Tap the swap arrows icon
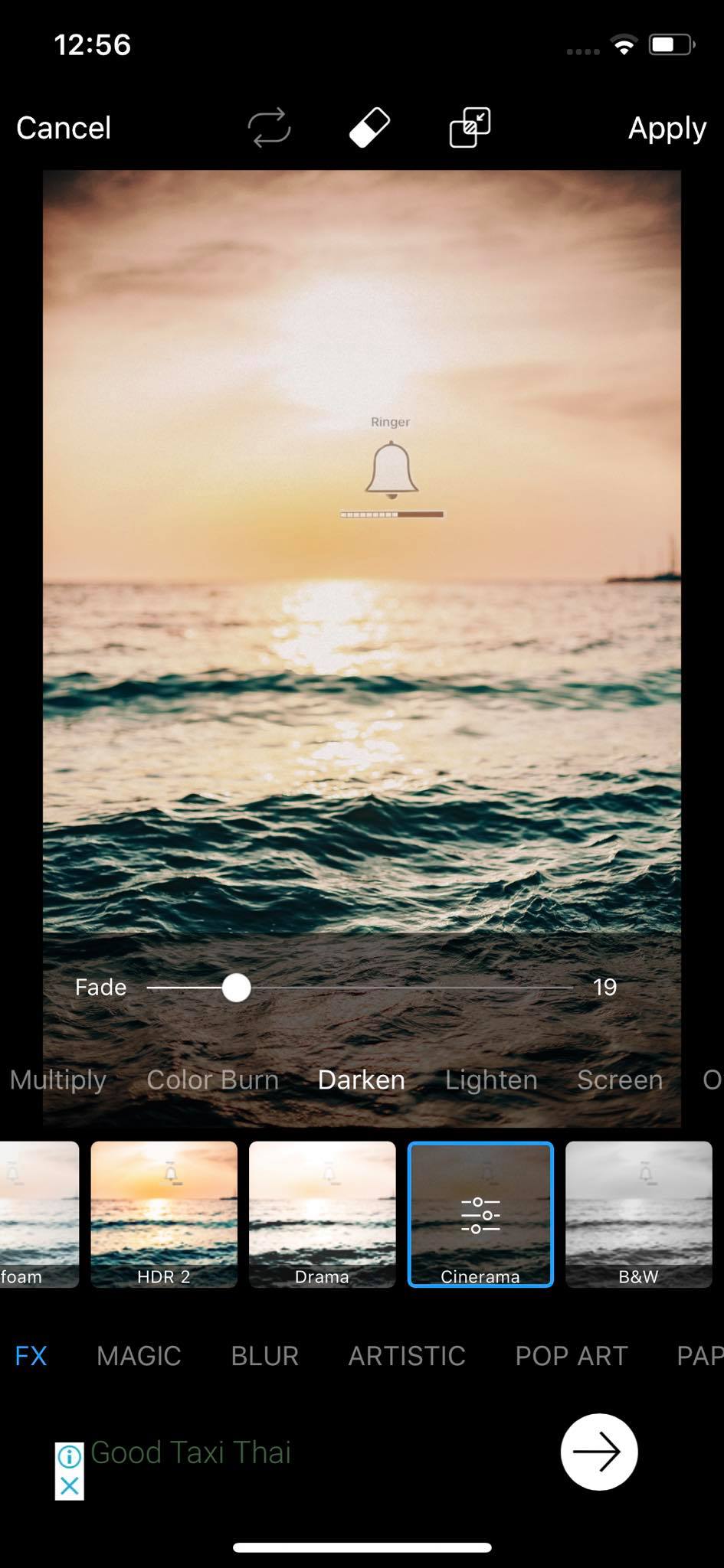Screen dimensions: 724x1568 (270, 127)
